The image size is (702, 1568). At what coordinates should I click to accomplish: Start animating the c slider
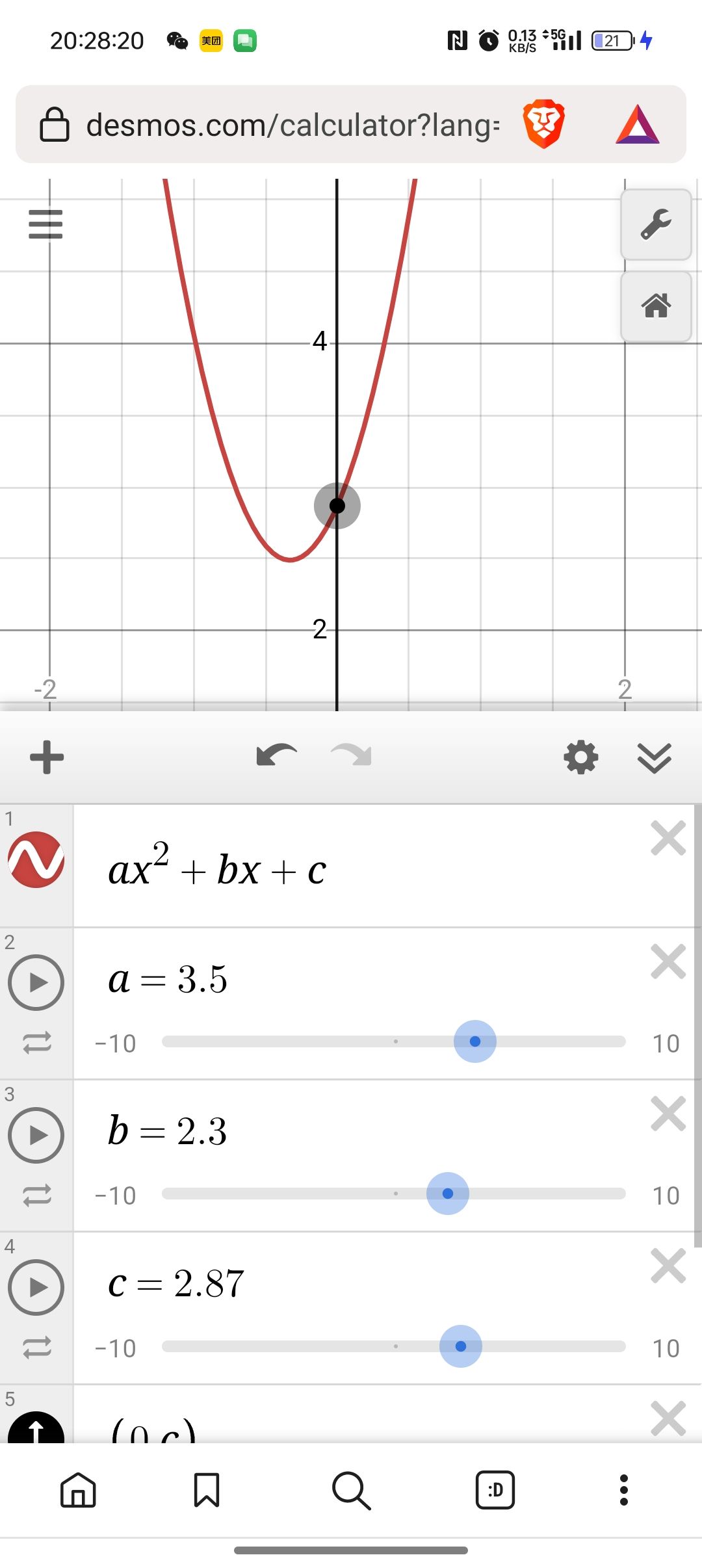click(36, 1287)
